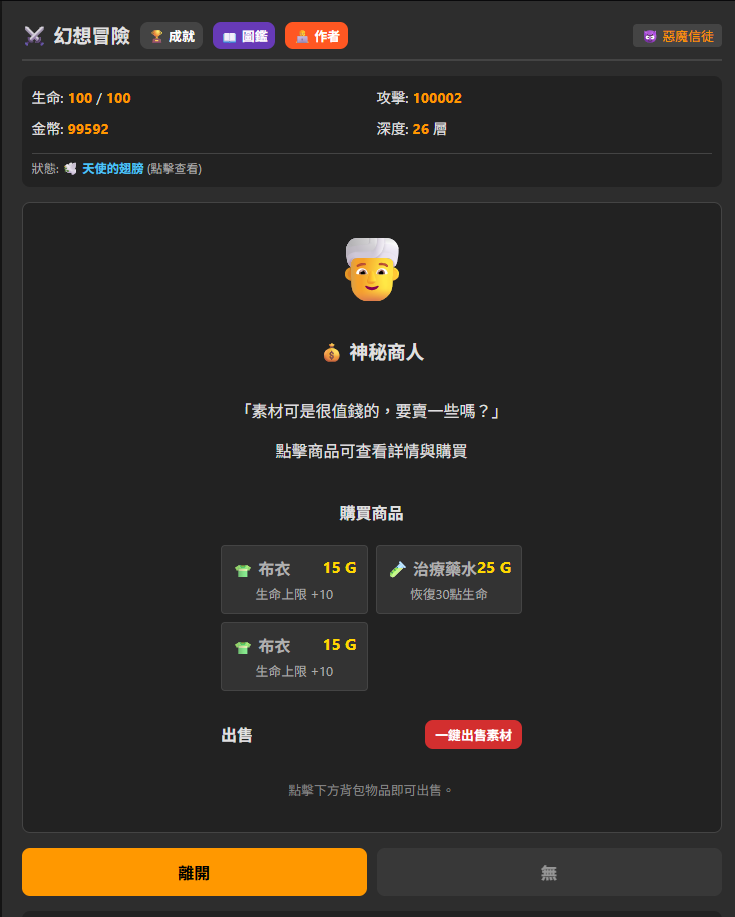Tap the 惡魔信徒 class badge

pyautogui.click(x=677, y=36)
